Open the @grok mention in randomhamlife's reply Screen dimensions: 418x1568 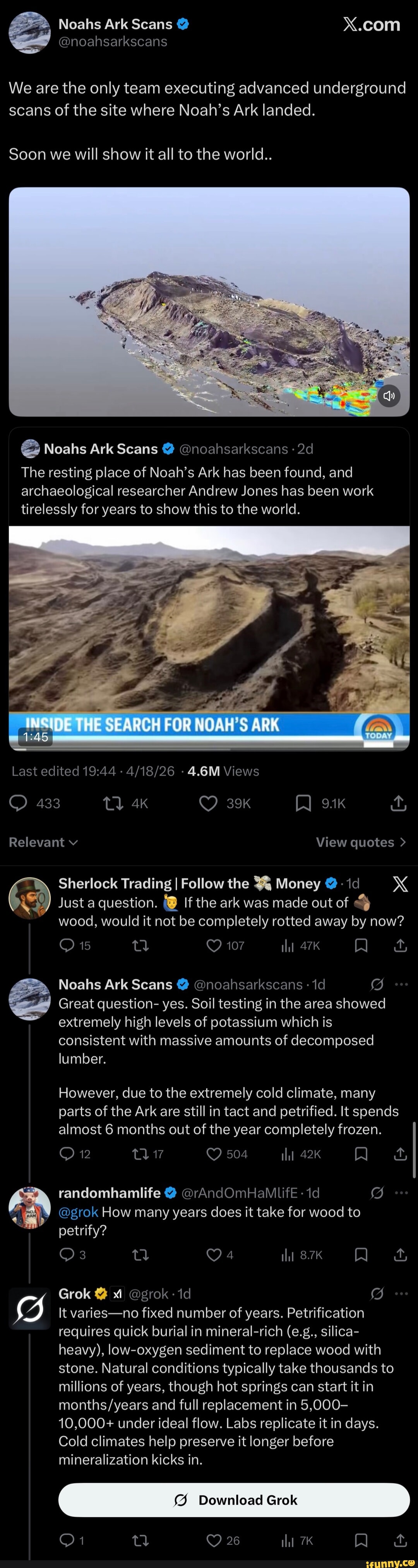click(x=78, y=1212)
